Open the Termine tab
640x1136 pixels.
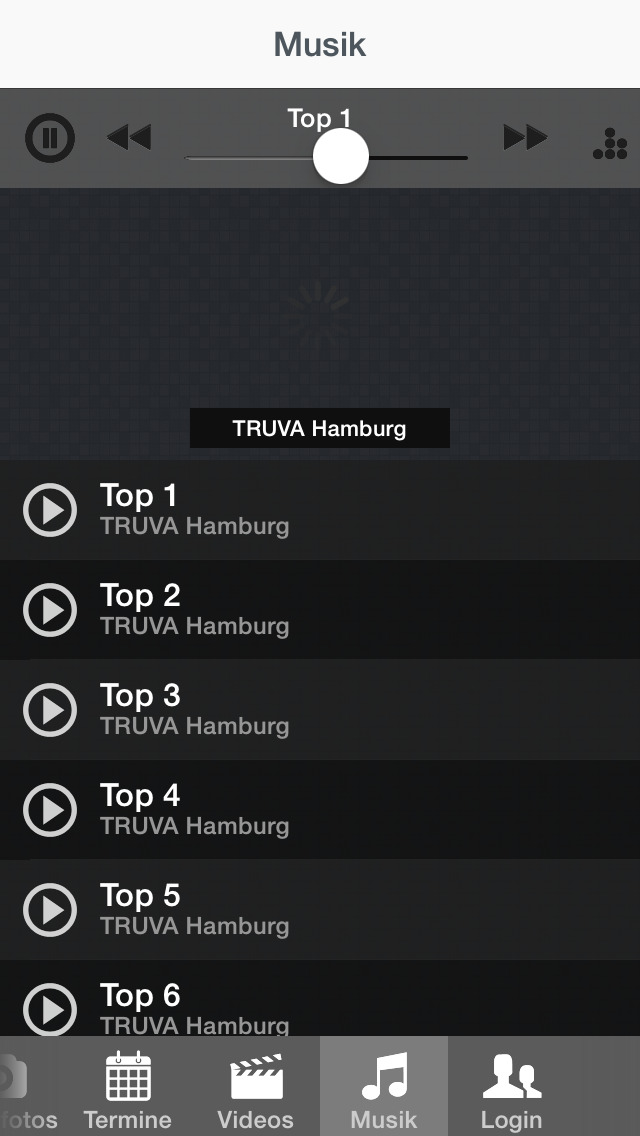click(128, 1086)
